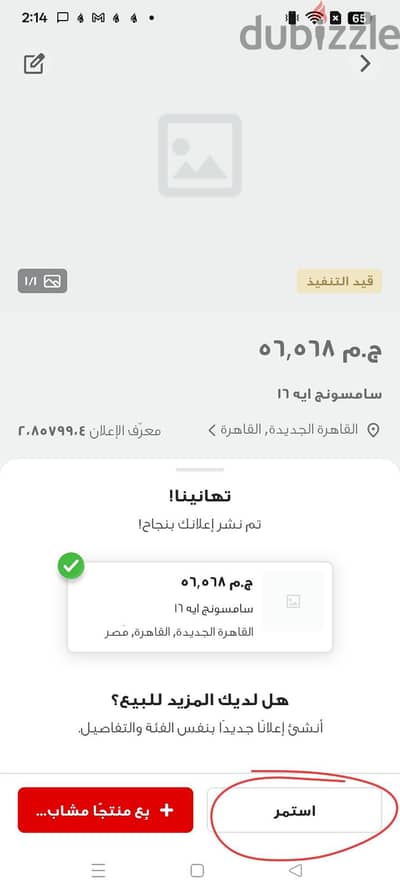Tap the system home button

(x=197, y=870)
